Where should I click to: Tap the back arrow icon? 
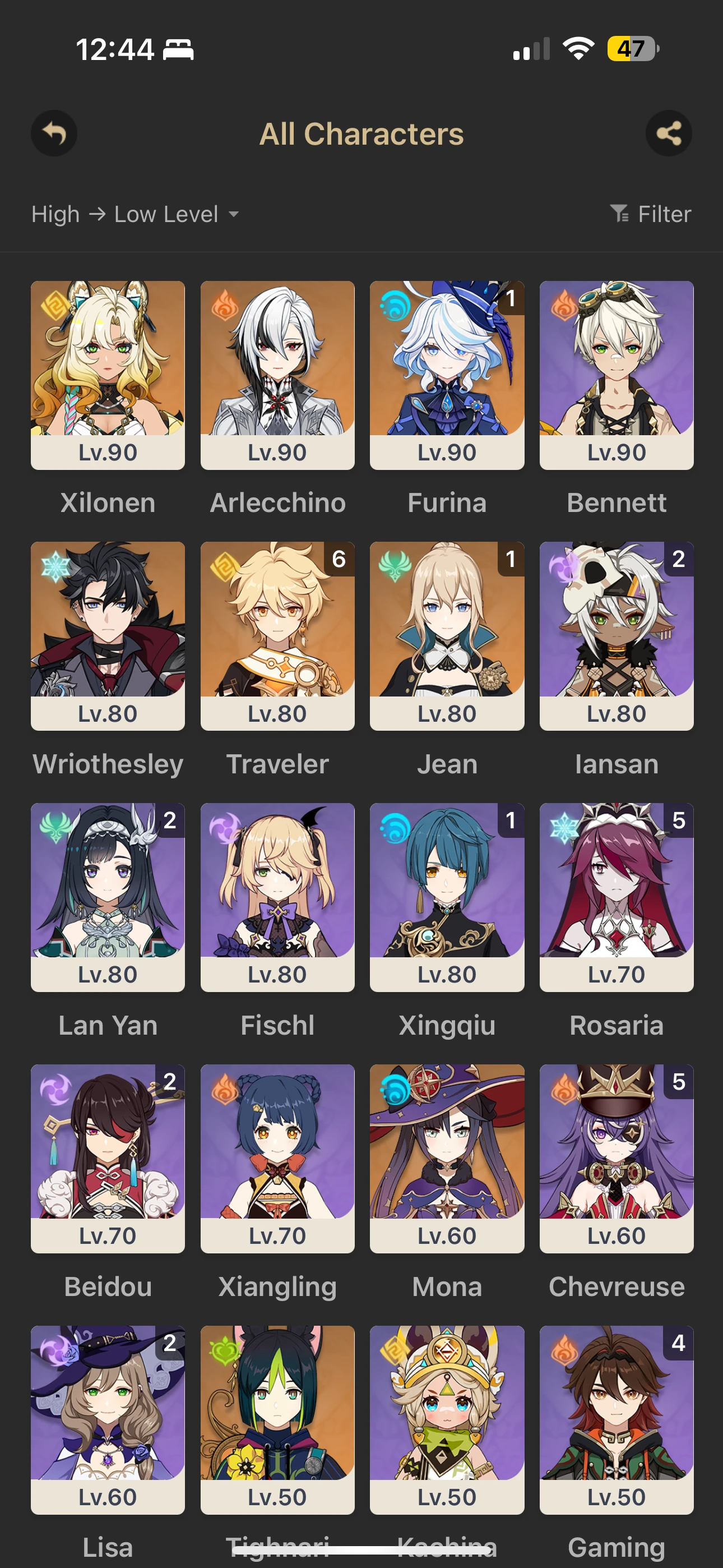[54, 134]
